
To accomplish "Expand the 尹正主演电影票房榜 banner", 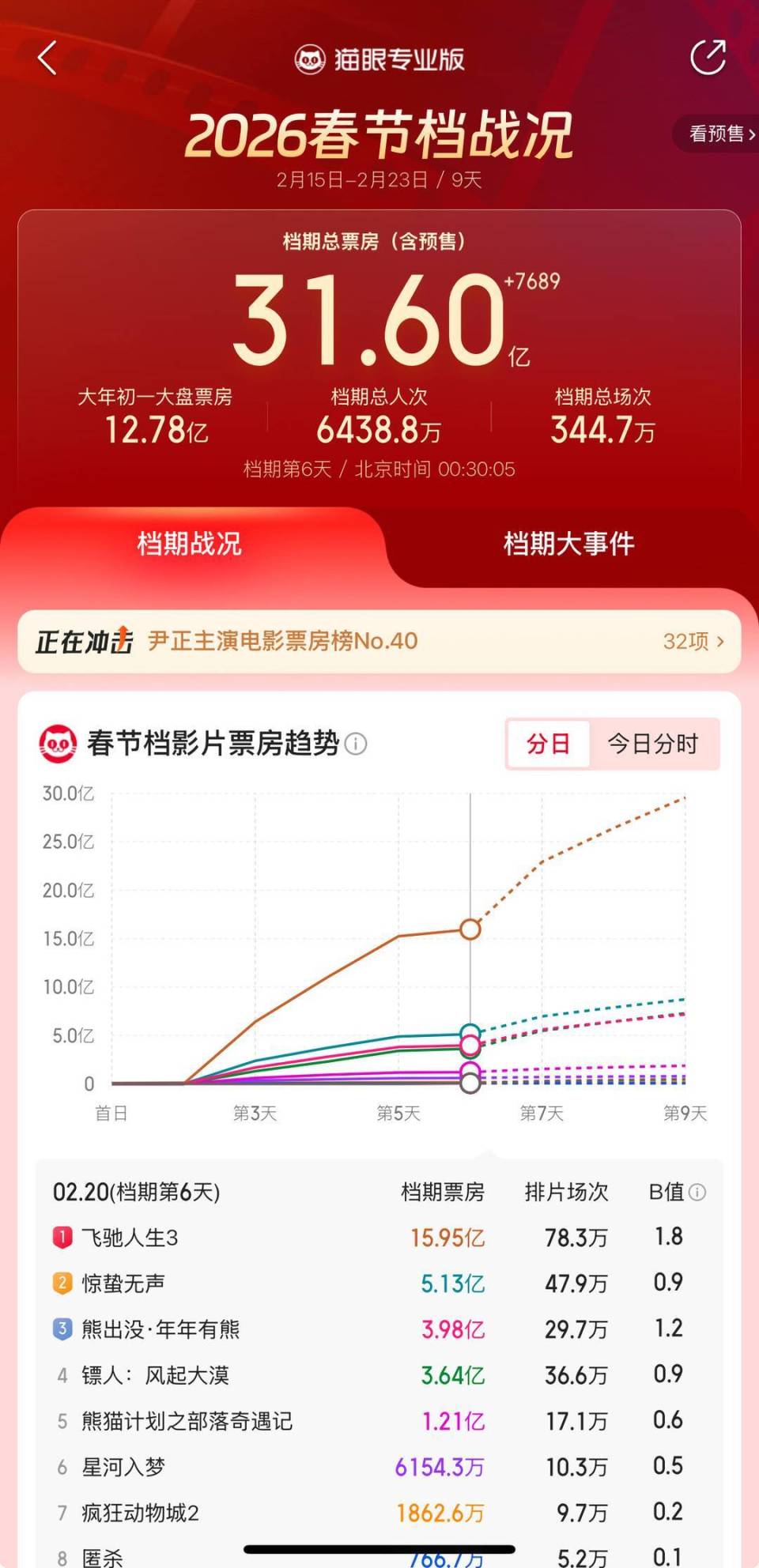I will click(x=281, y=642).
